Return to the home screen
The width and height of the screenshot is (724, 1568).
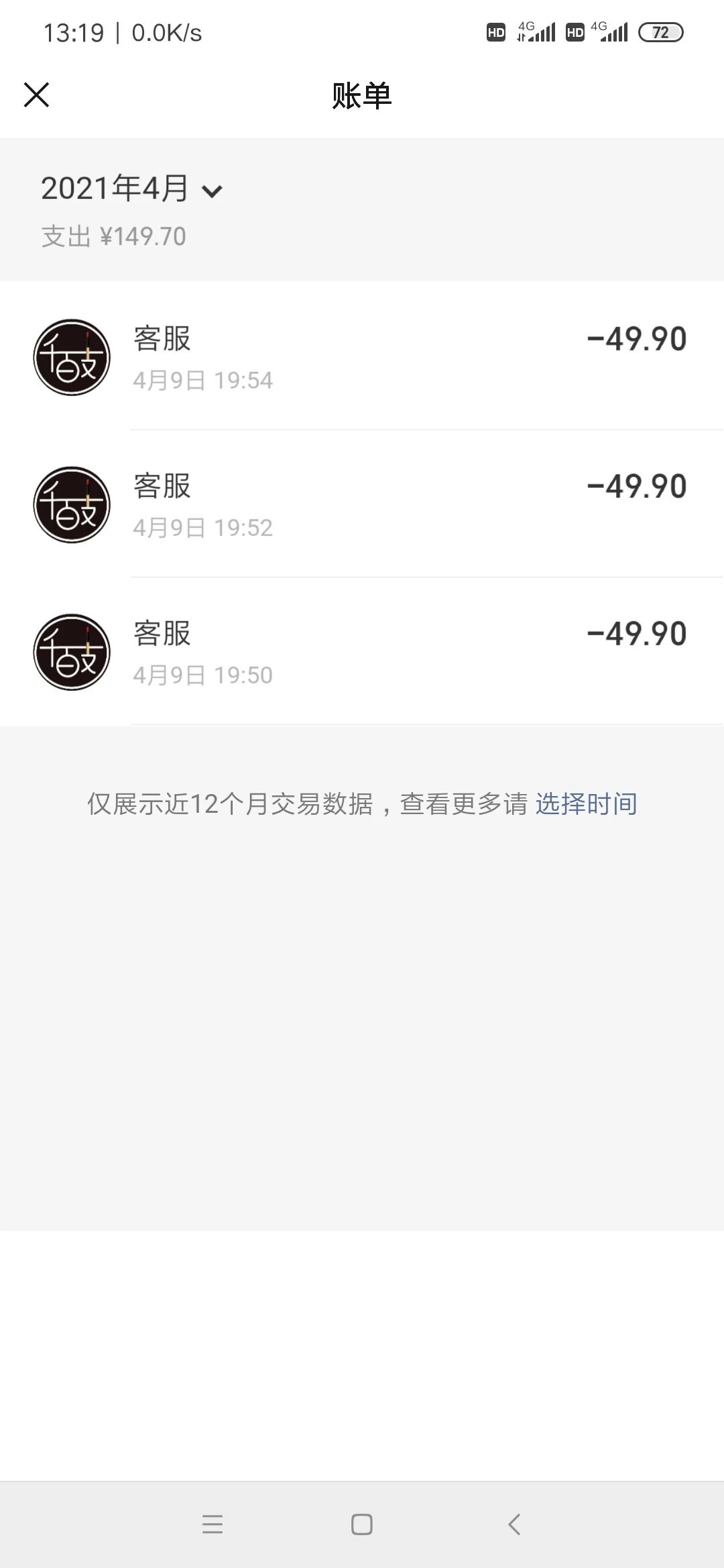(x=362, y=1524)
